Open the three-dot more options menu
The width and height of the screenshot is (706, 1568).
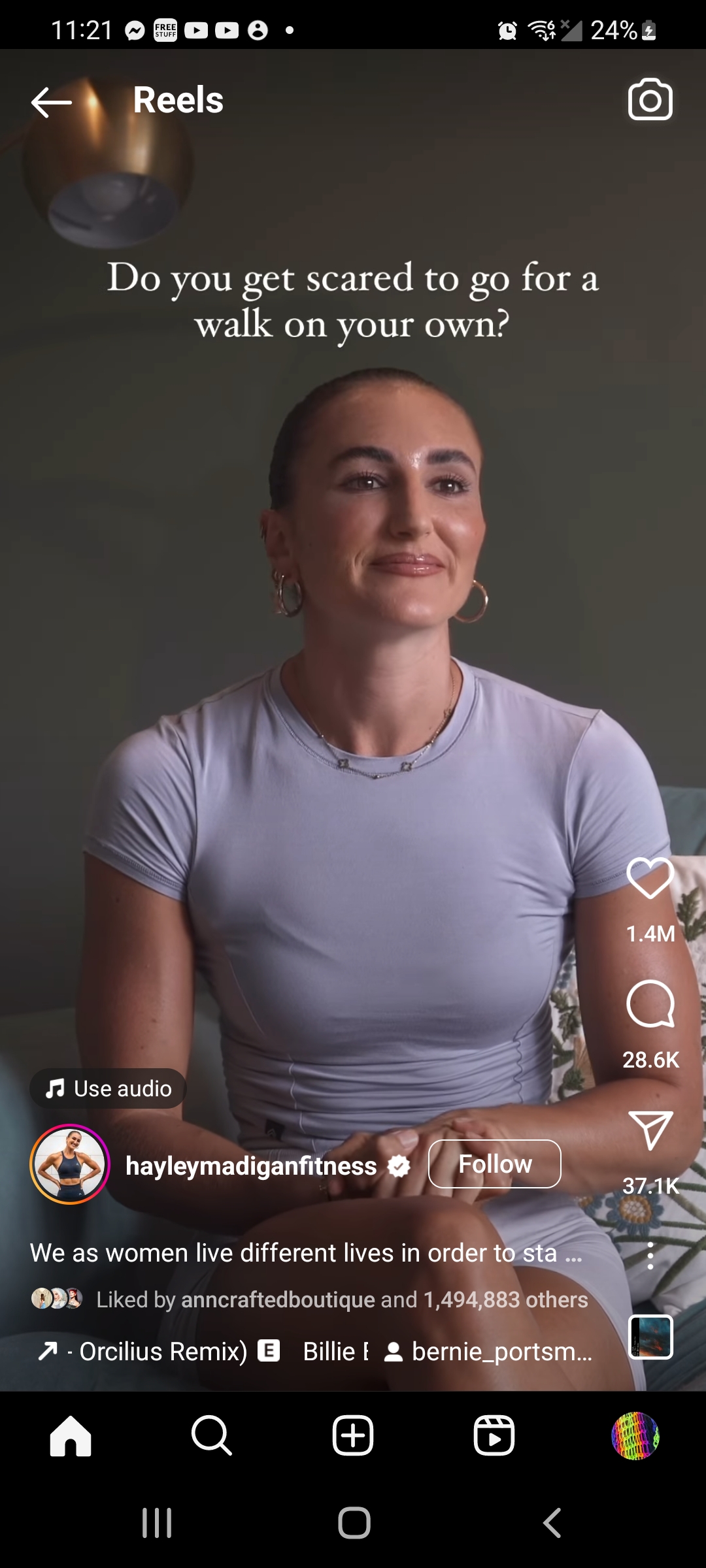point(650,1256)
